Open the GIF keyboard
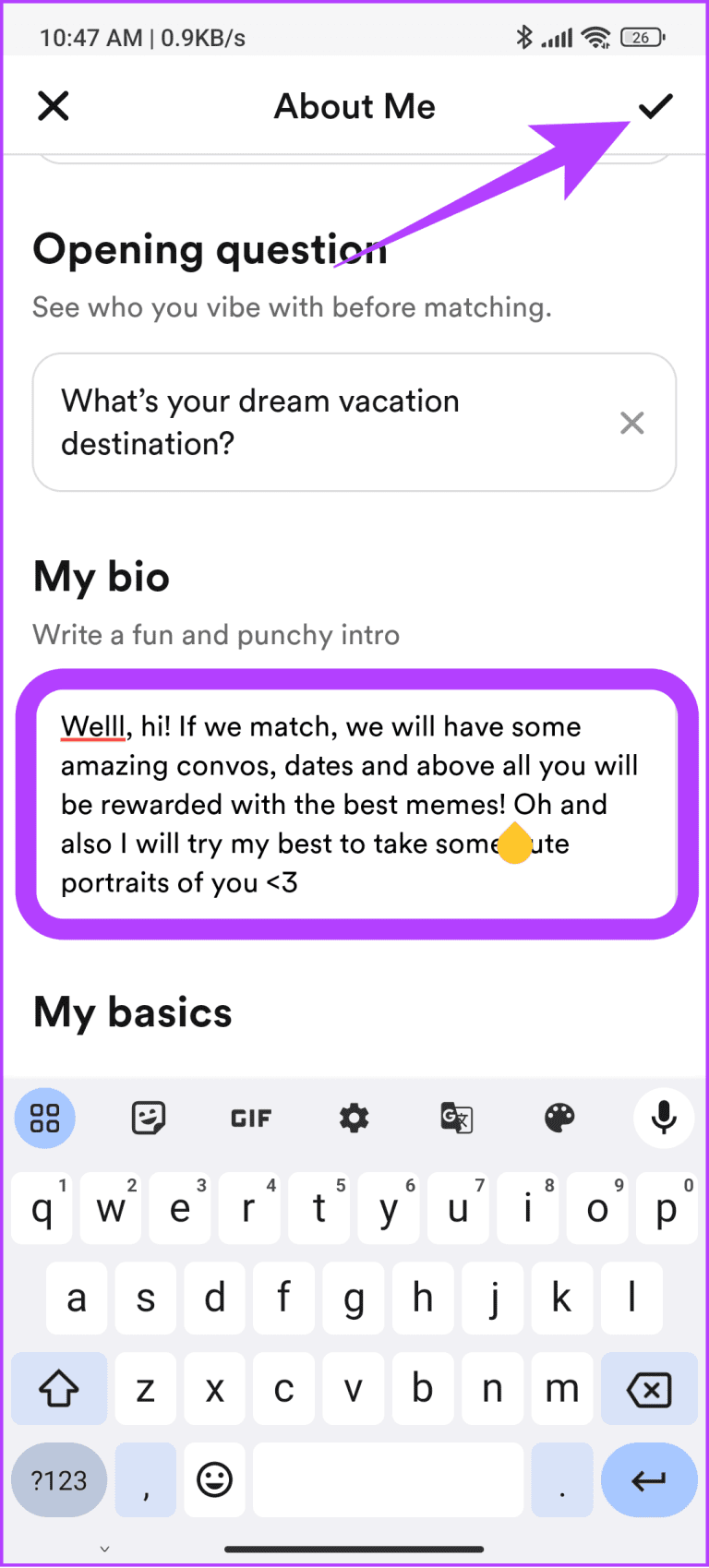The height and width of the screenshot is (1568, 709). [x=251, y=1119]
